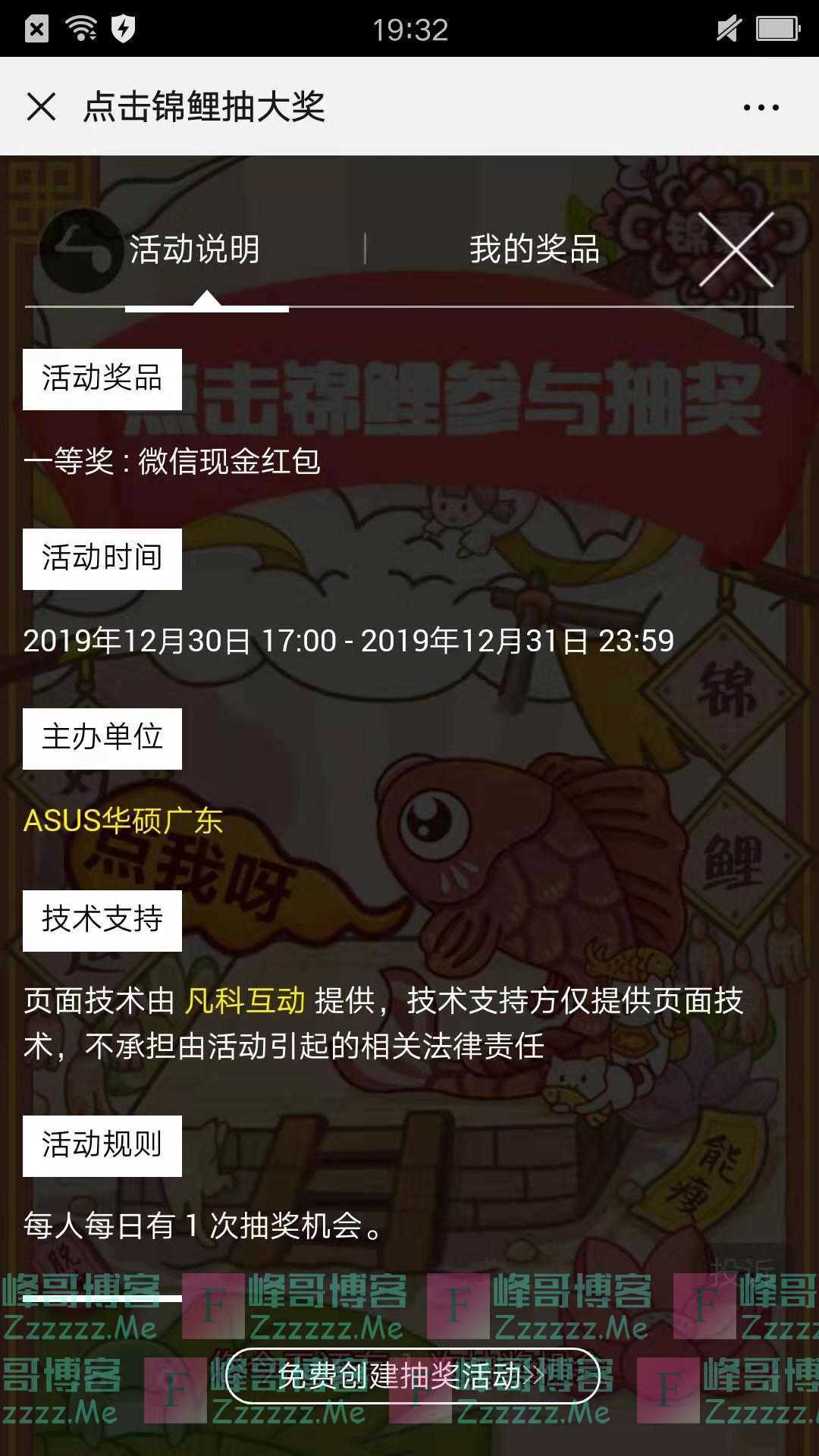The width and height of the screenshot is (819, 1456).
Task: Open the 凡科互动 link
Action: [245, 1001]
